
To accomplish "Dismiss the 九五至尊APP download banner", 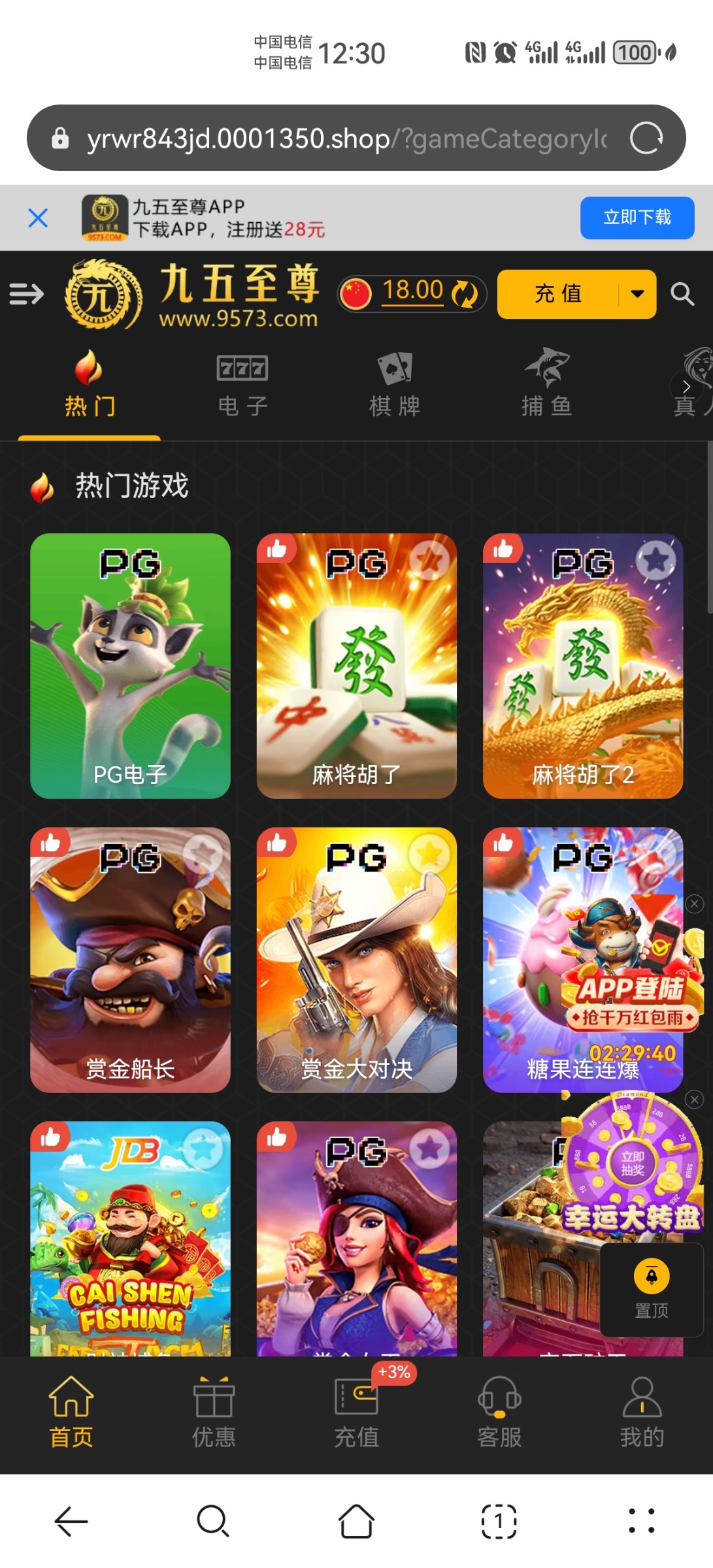I will (39, 218).
